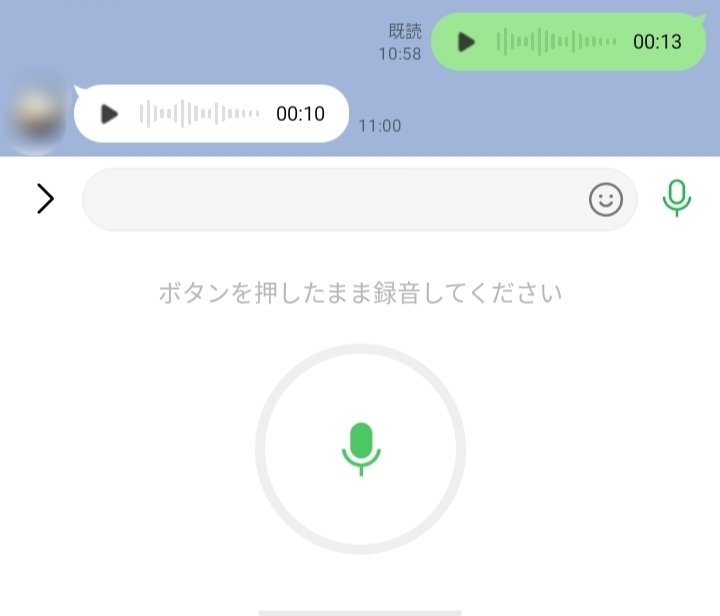The image size is (720, 616).
Task: Toggle the small green microphone icon
Action: (677, 198)
